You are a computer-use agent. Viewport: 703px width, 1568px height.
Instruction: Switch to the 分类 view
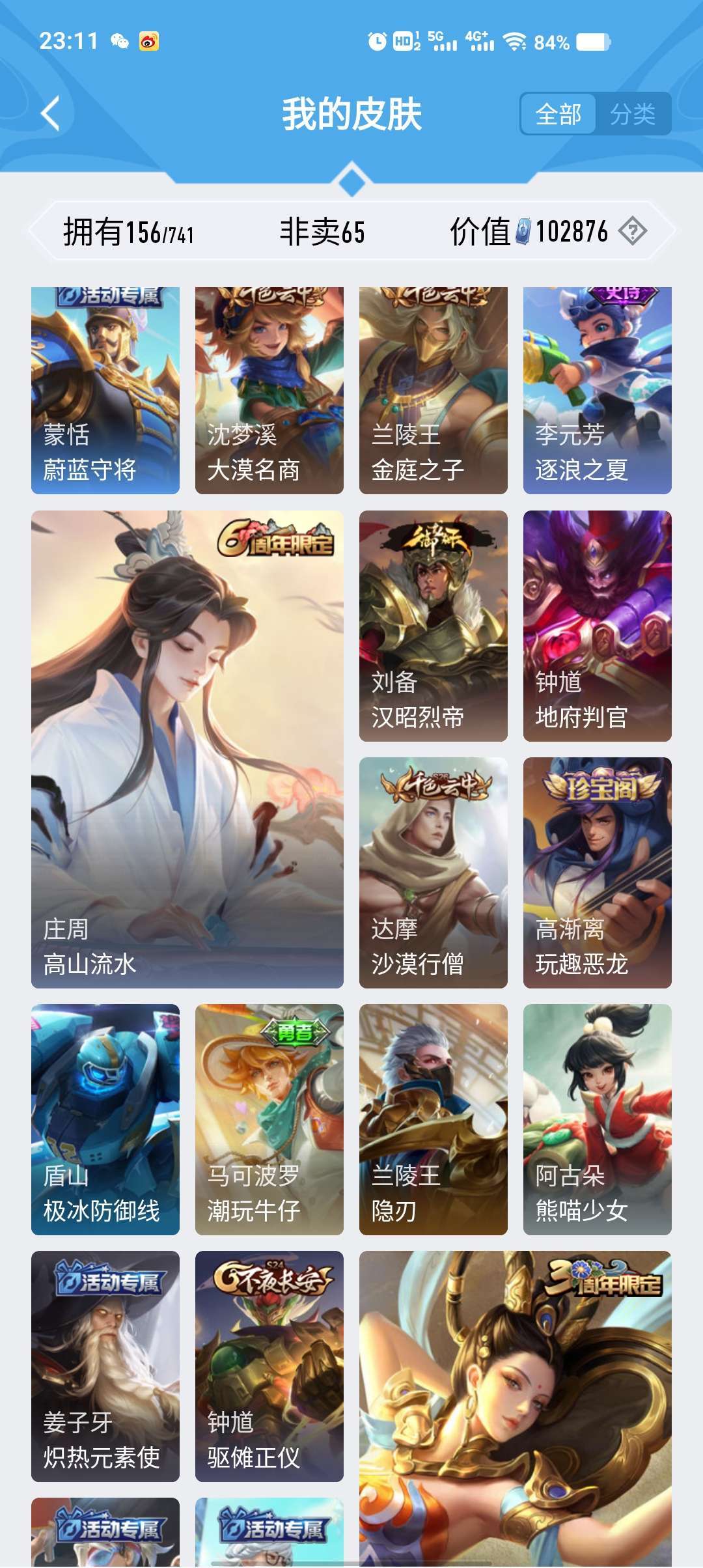click(633, 115)
